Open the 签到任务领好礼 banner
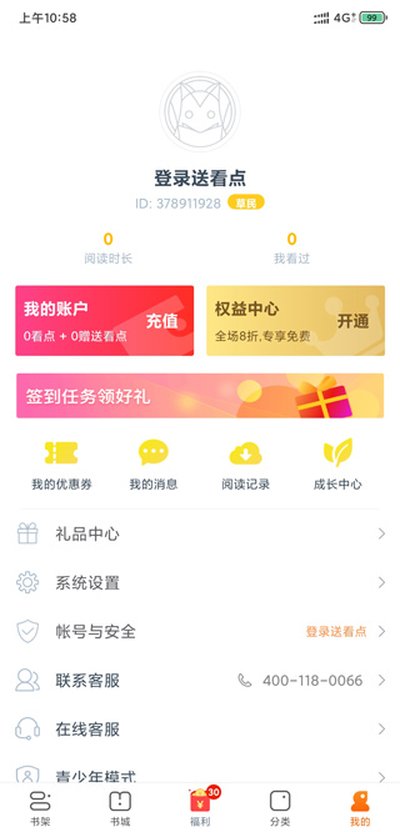The height and width of the screenshot is (832, 400). pos(200,395)
